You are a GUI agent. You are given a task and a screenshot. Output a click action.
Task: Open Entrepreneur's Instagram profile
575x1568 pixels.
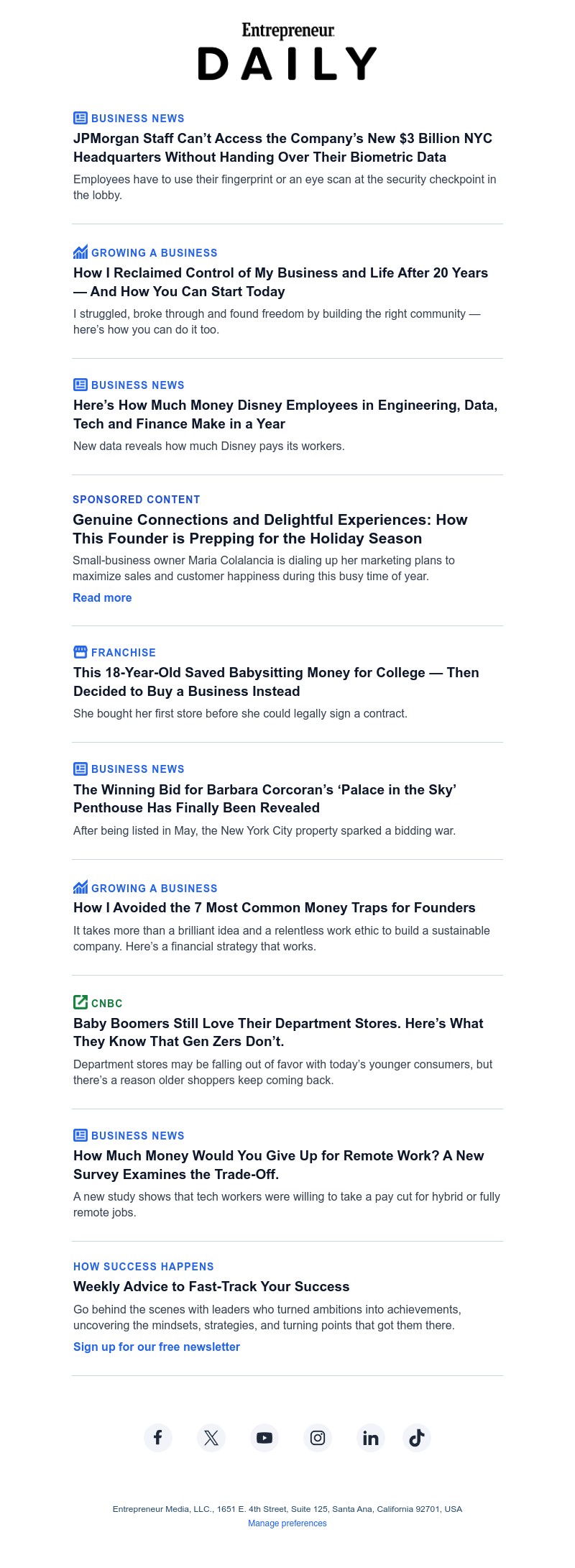[318, 1438]
